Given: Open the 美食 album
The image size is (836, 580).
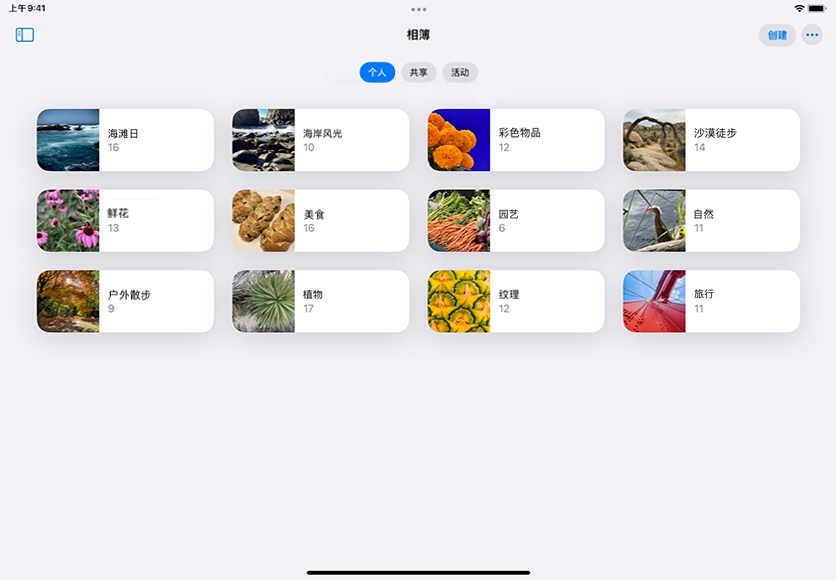Looking at the screenshot, I should [320, 221].
